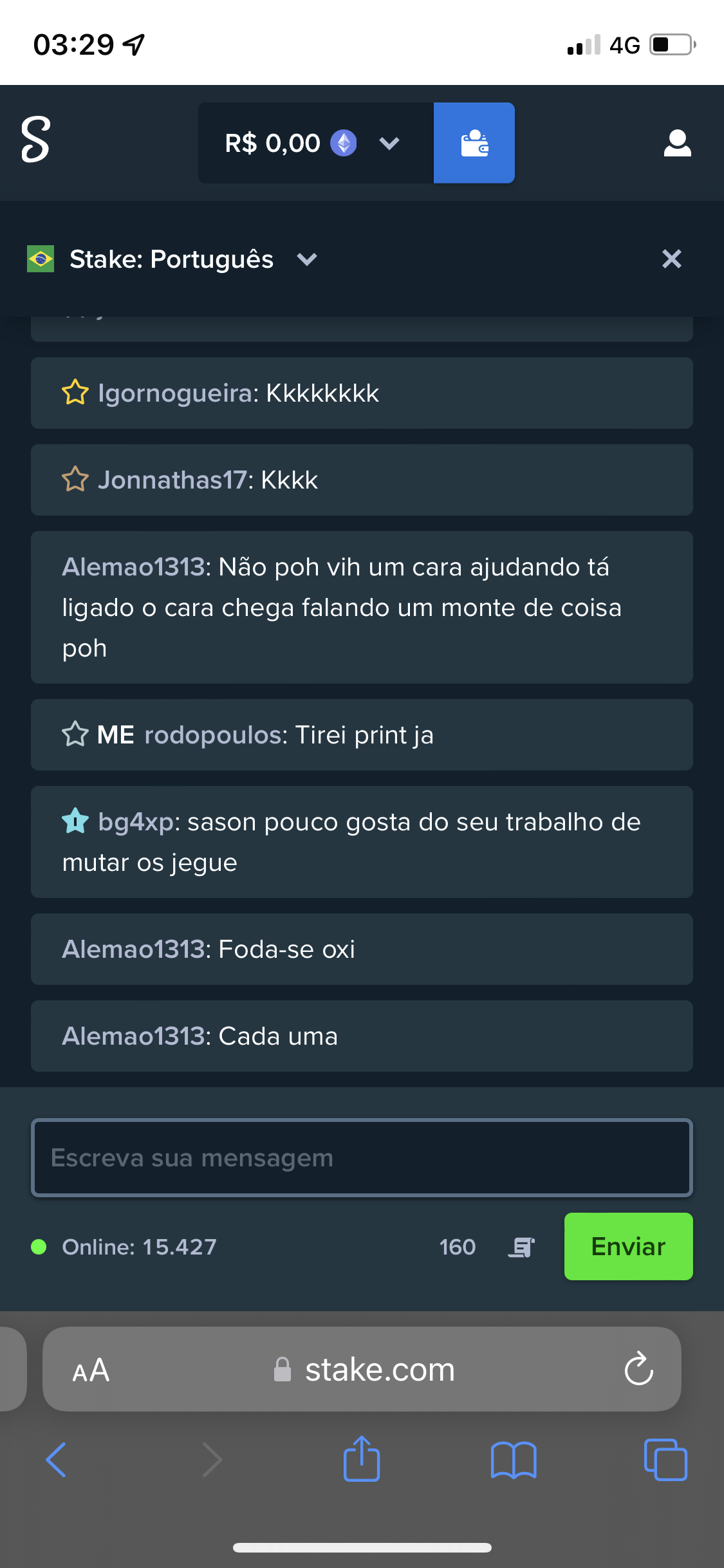Send message with Enviar button
The image size is (724, 1568).
(628, 1247)
